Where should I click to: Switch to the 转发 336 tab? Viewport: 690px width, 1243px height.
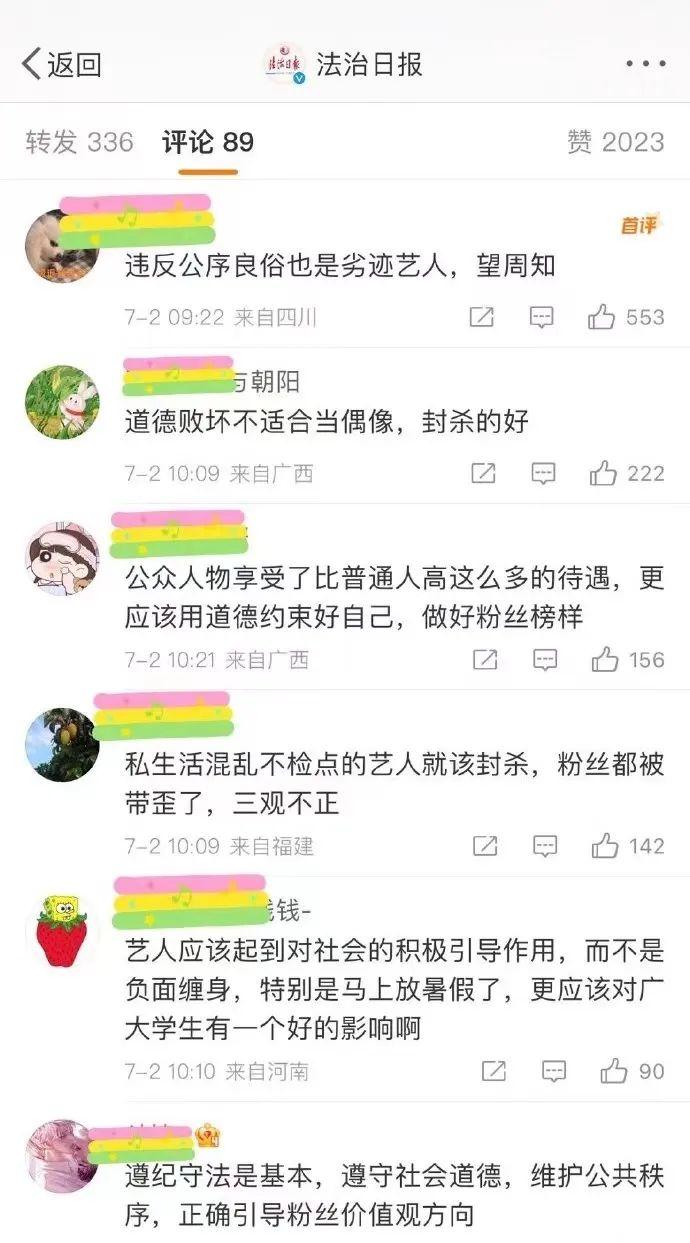click(x=80, y=142)
